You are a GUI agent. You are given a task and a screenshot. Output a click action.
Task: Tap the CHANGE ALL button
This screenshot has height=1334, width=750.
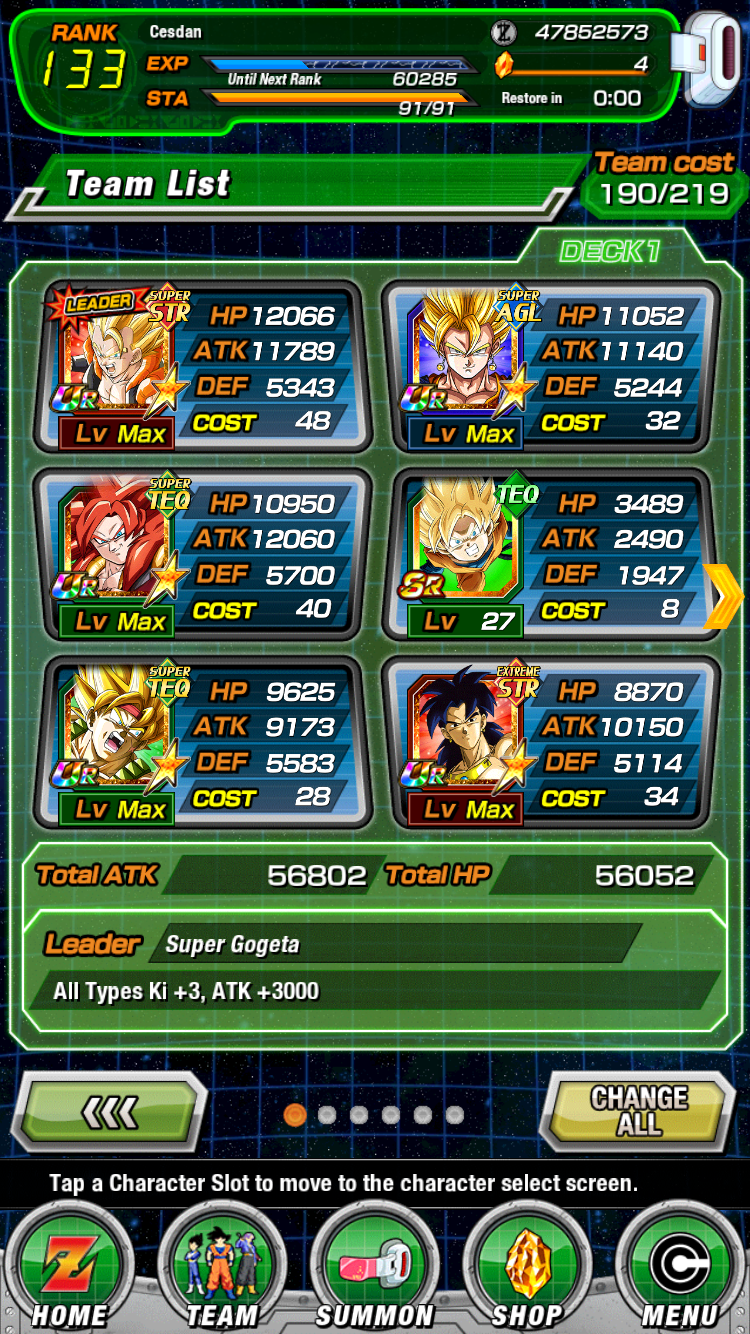(639, 1110)
